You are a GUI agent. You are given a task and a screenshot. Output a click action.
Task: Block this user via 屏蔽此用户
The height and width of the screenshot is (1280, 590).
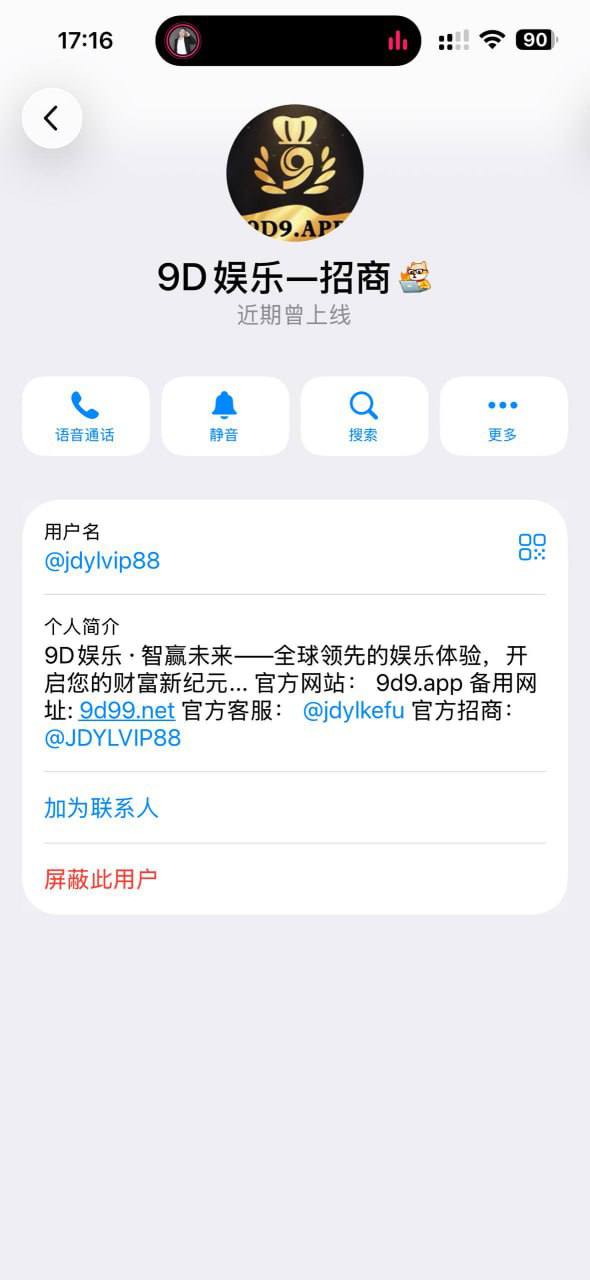295,879
